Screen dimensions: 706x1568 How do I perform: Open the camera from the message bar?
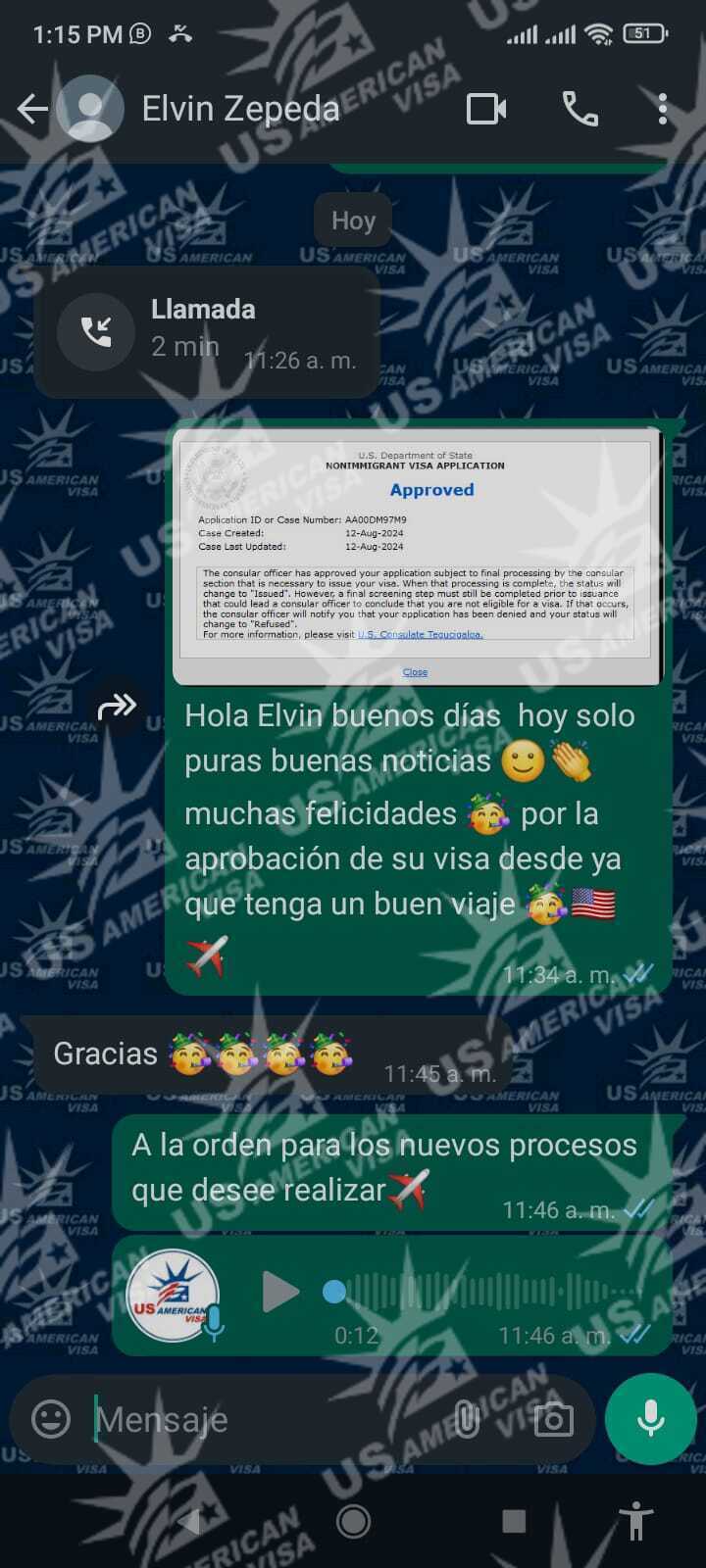point(553,1419)
